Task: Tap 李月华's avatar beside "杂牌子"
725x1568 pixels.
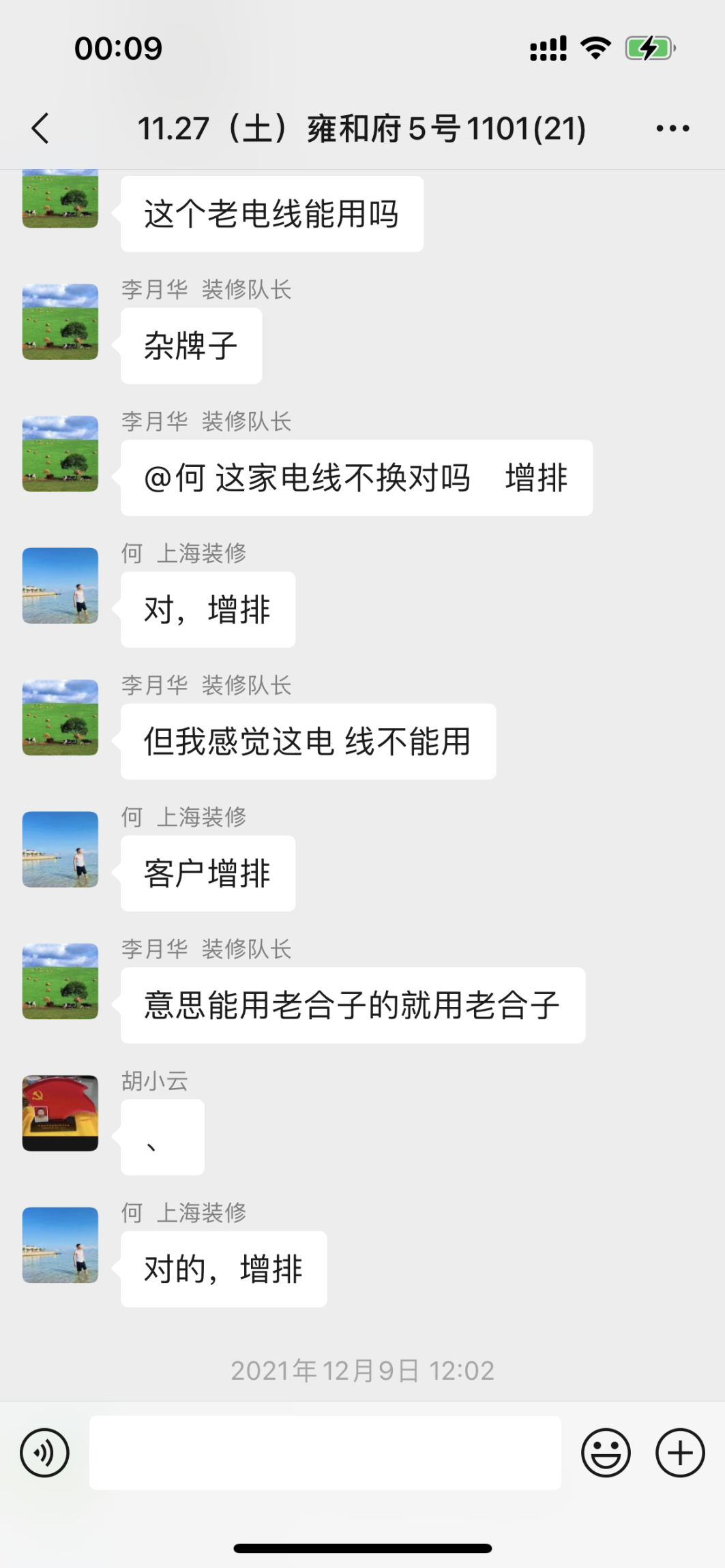Action: tap(60, 322)
